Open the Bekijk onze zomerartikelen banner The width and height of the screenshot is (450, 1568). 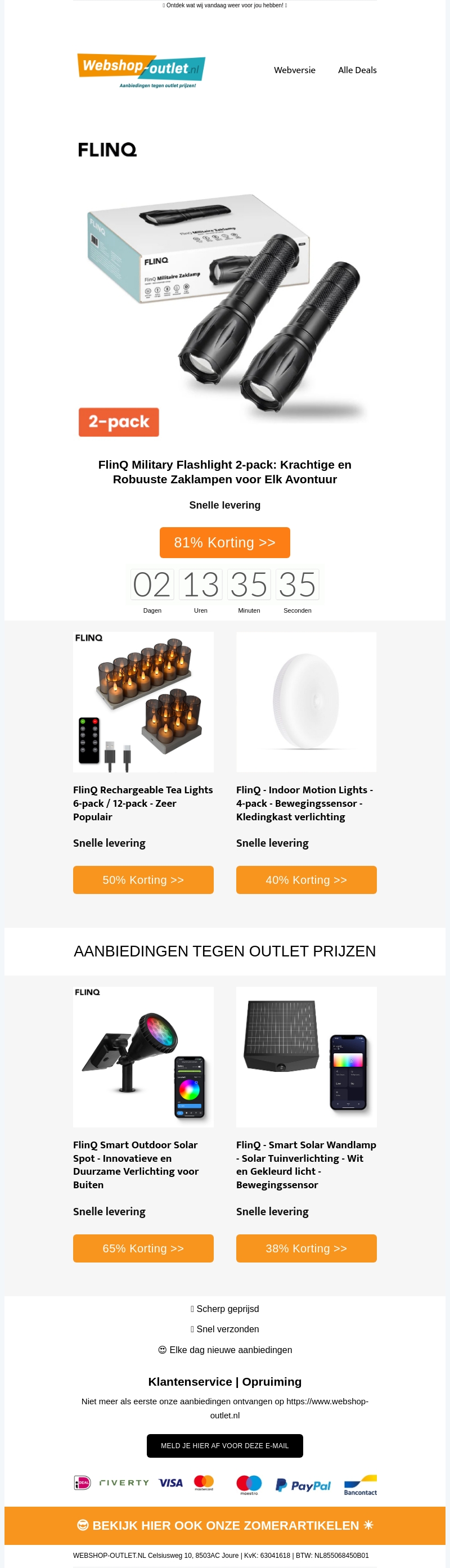pyautogui.click(x=224, y=1525)
